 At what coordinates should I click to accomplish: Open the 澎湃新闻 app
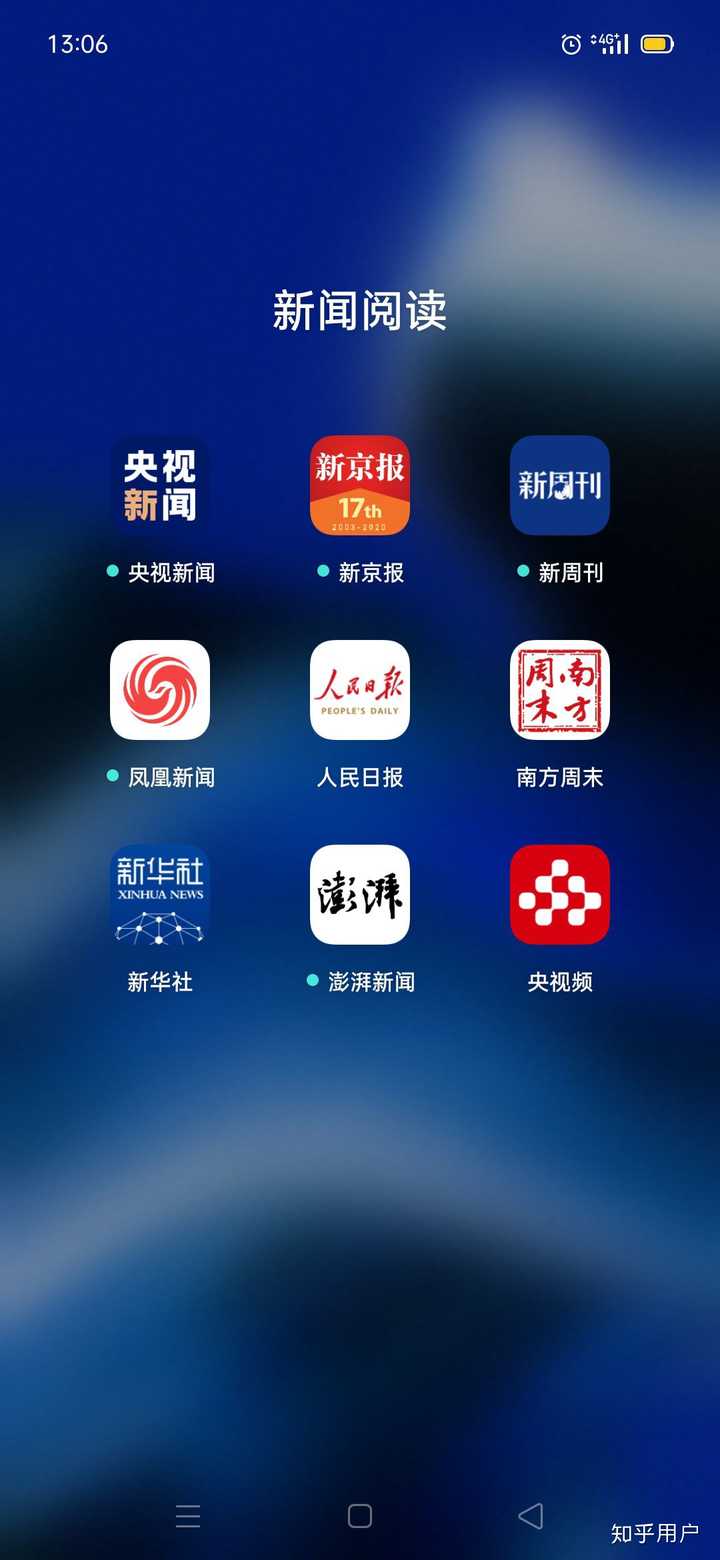pyautogui.click(x=360, y=895)
